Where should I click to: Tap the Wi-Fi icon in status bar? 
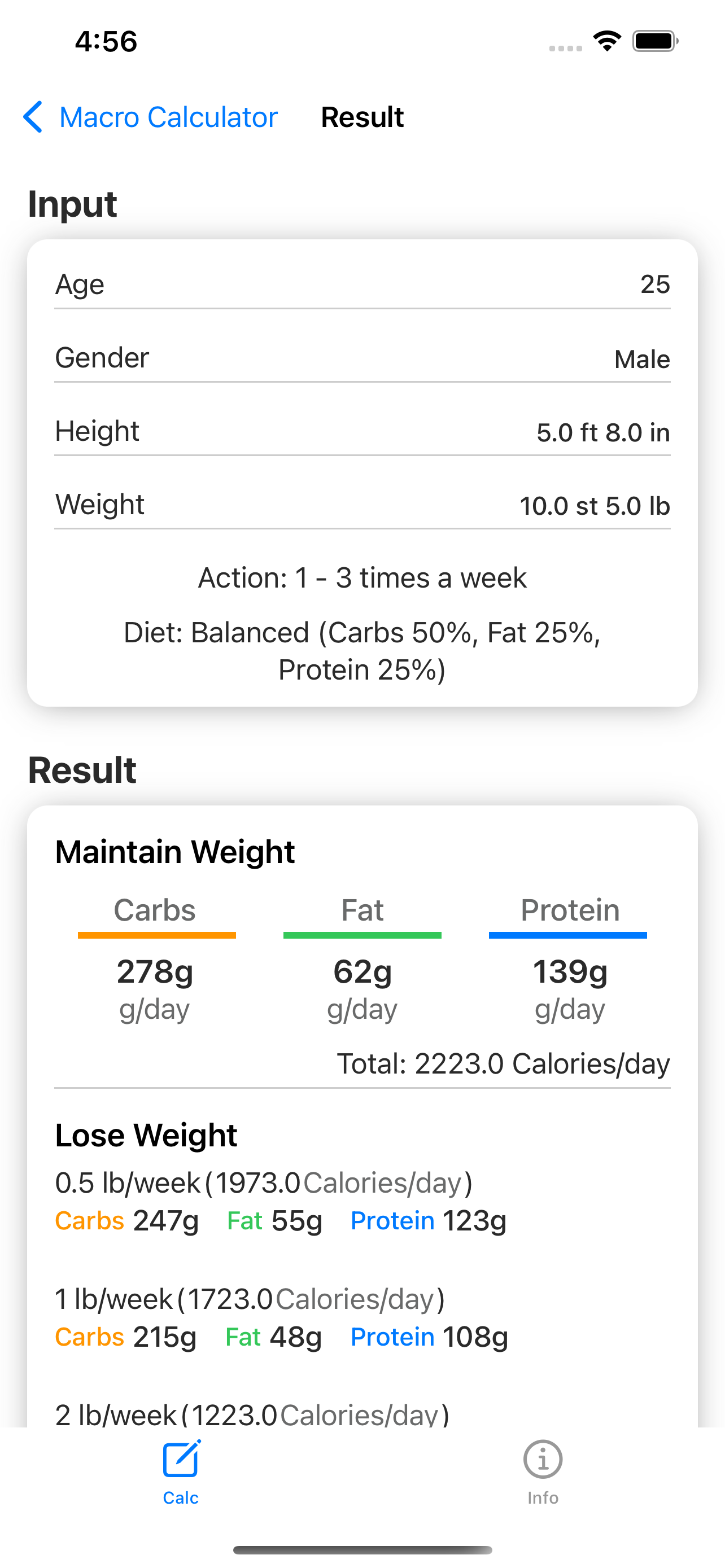pyautogui.click(x=606, y=40)
